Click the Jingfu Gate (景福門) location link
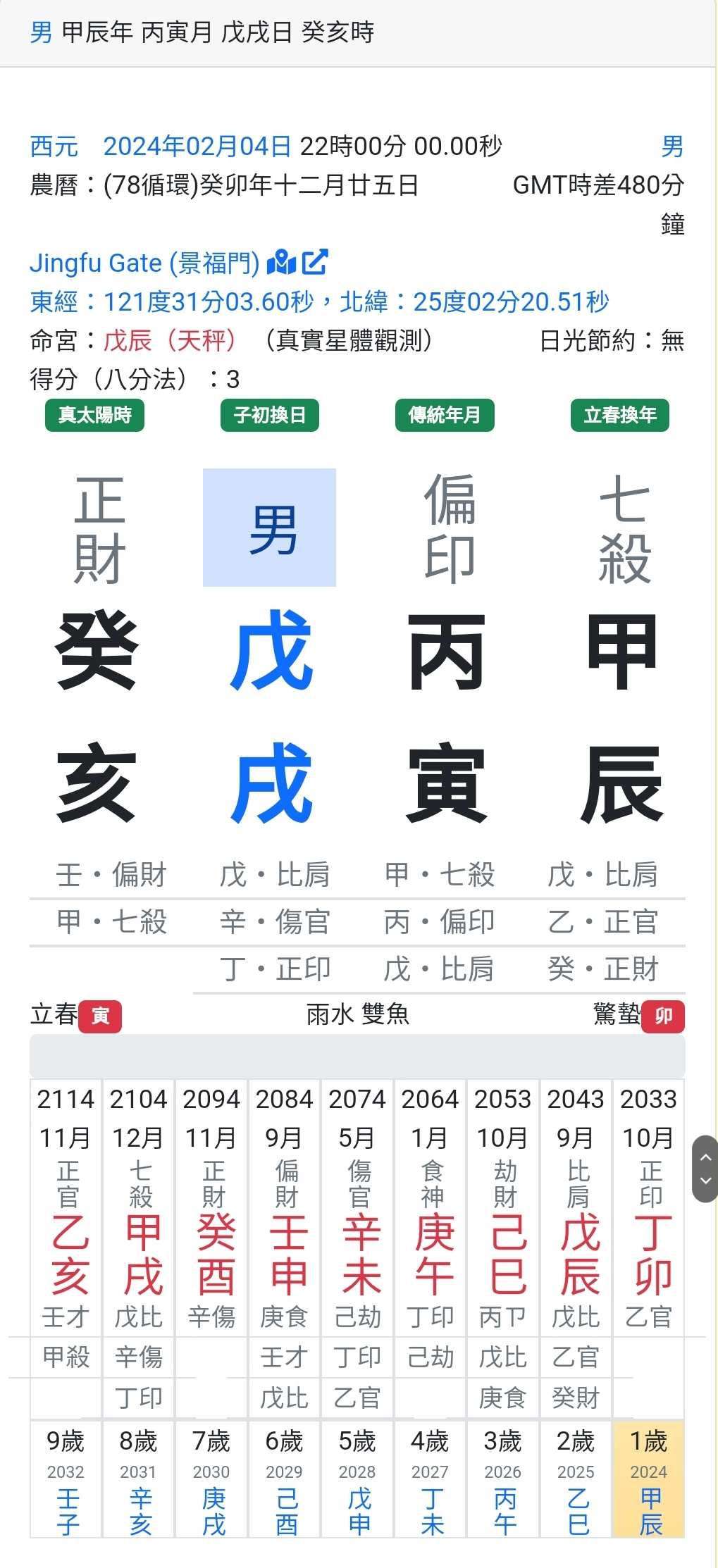Viewport: 718px width, 1568px height. coord(144,263)
